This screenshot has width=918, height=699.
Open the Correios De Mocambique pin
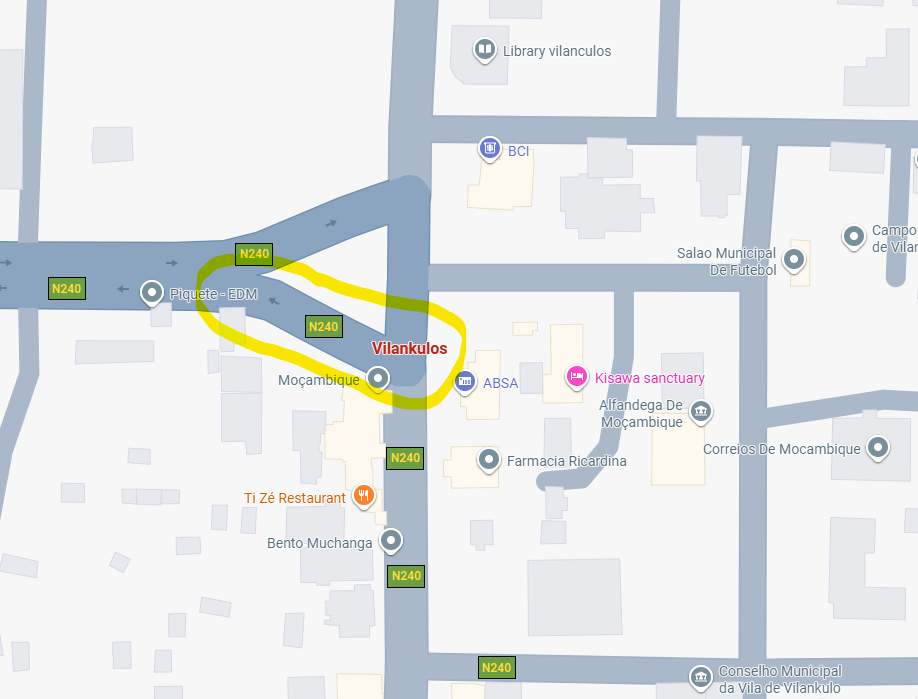[x=878, y=447]
